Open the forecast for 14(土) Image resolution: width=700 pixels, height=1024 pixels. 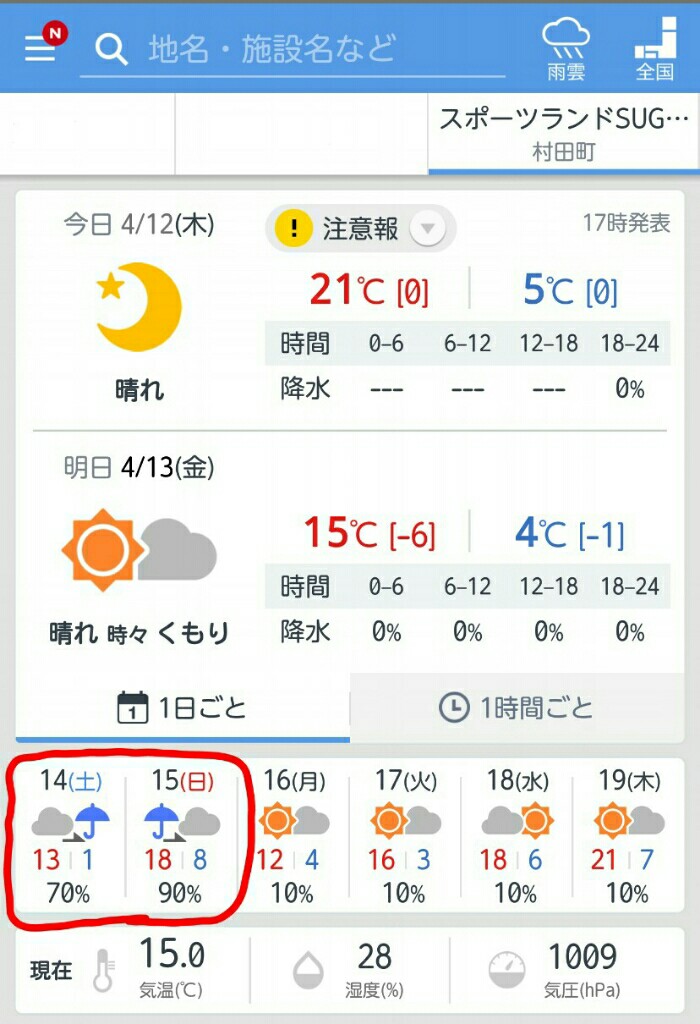pos(70,835)
